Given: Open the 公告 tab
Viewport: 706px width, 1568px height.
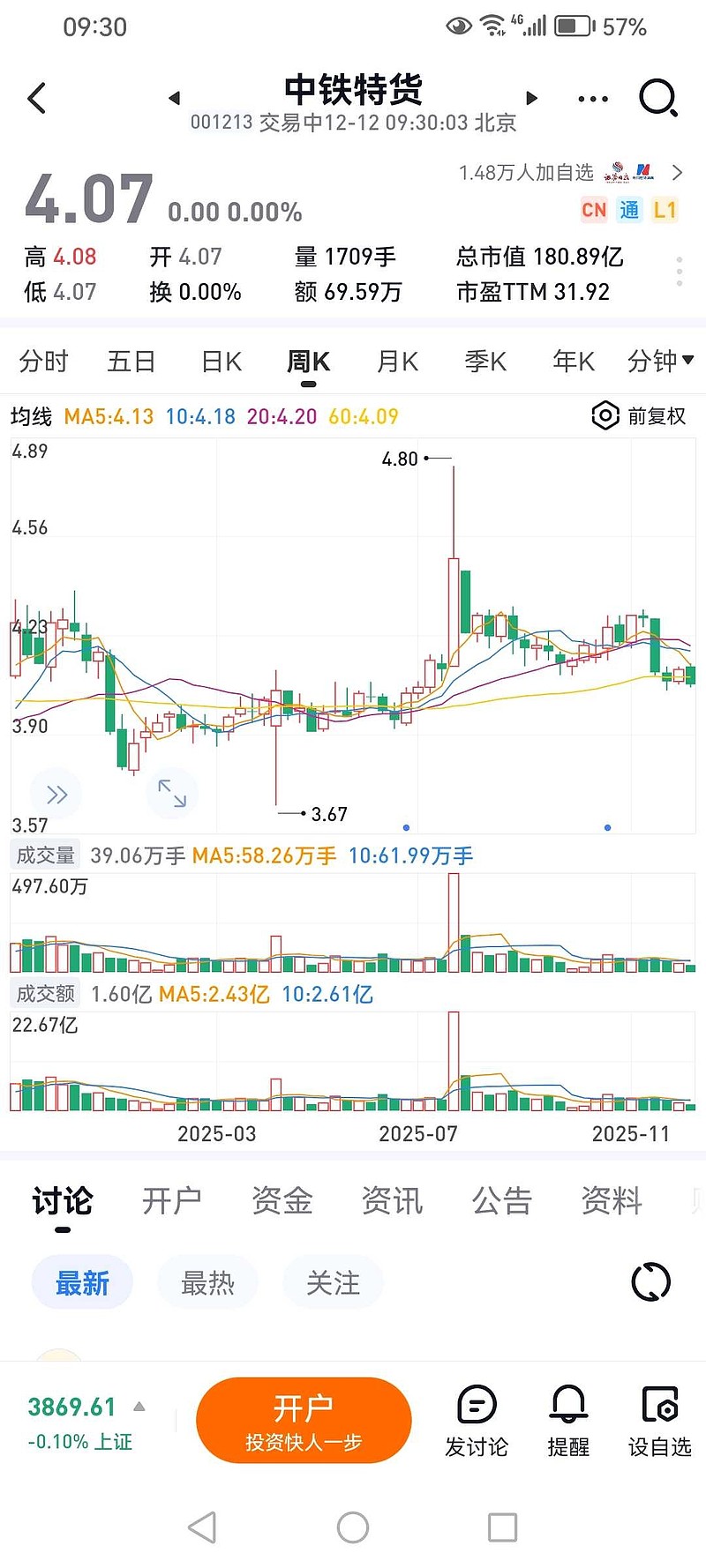Looking at the screenshot, I should 501,1200.
